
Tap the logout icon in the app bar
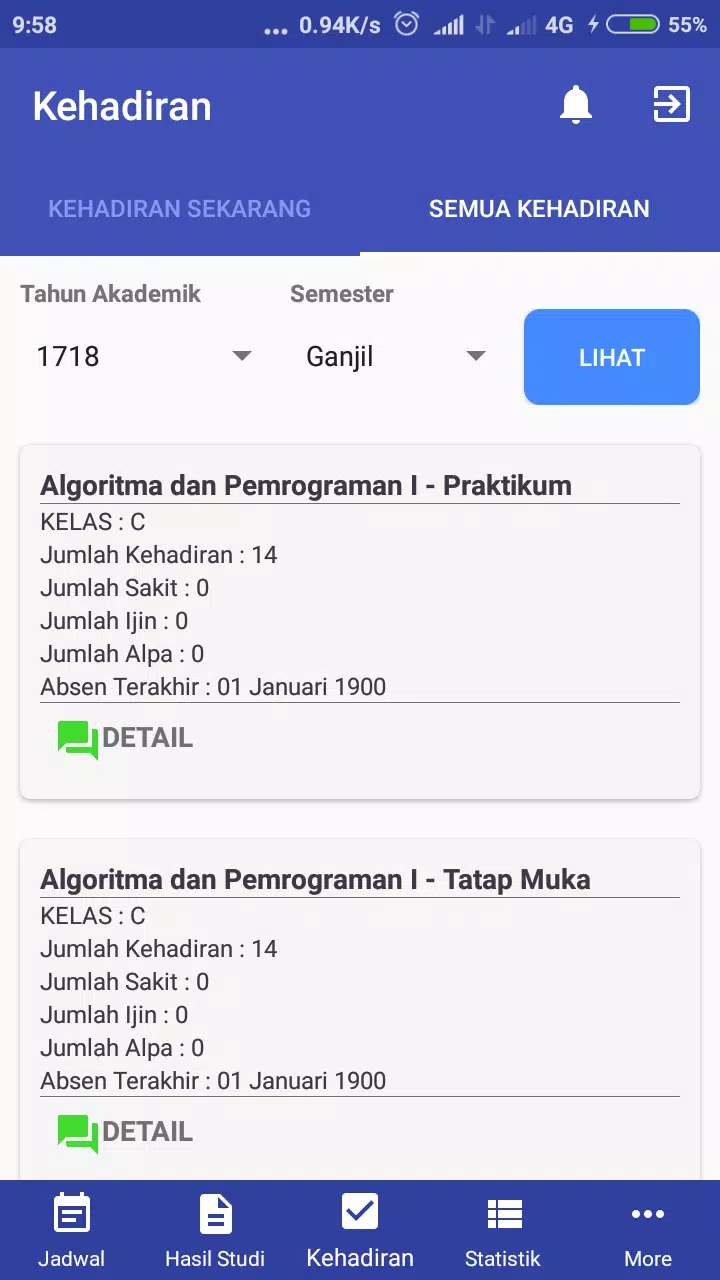pos(671,104)
